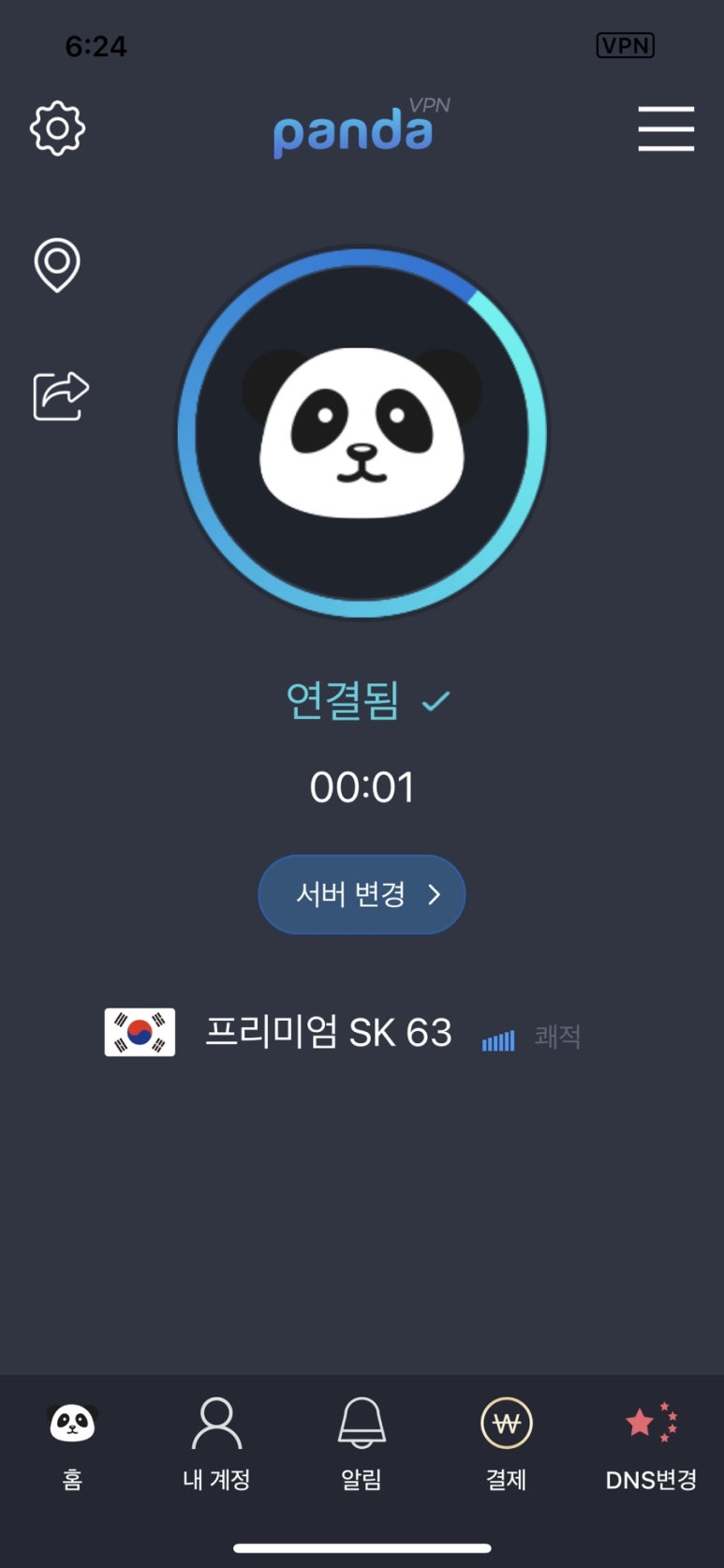The height and width of the screenshot is (1568, 724).
Task: Open the 결제 tab
Action: 506,1443
